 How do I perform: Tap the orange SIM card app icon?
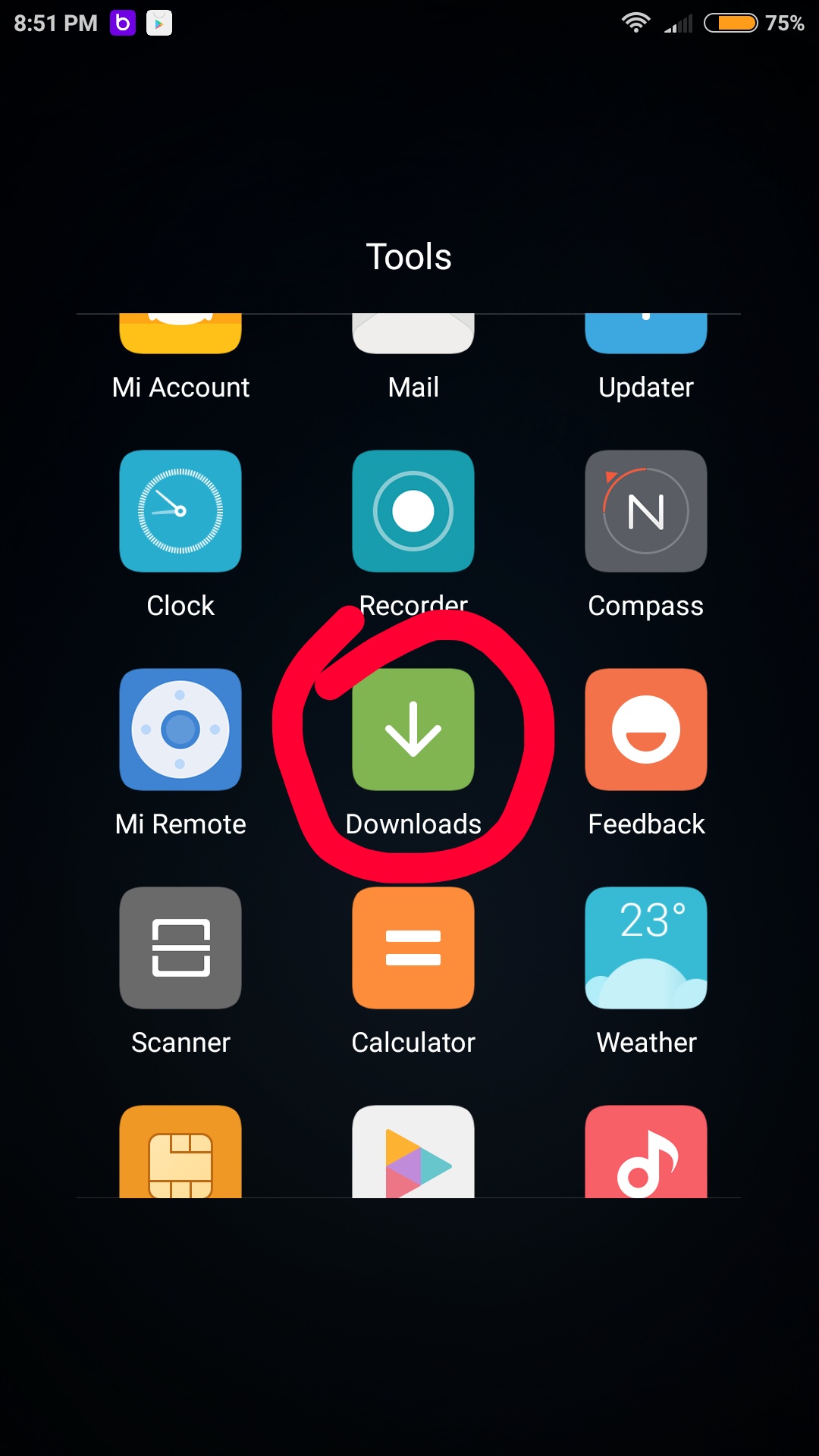(x=180, y=1151)
